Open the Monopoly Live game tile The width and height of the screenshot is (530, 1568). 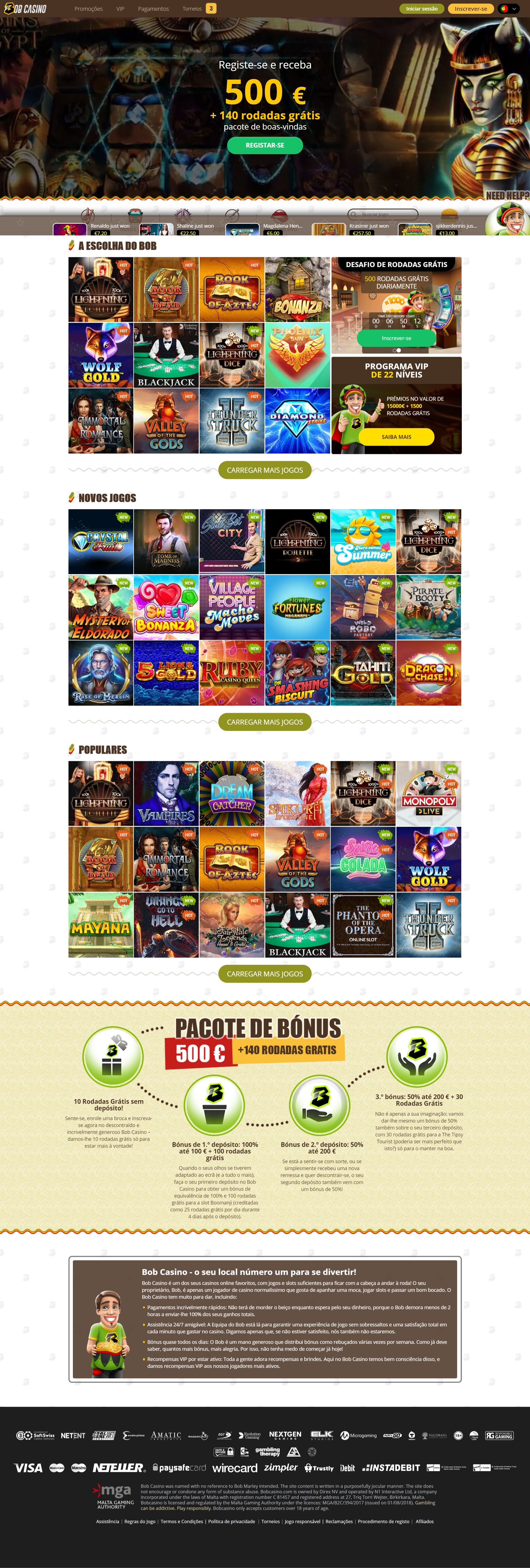[x=428, y=794]
